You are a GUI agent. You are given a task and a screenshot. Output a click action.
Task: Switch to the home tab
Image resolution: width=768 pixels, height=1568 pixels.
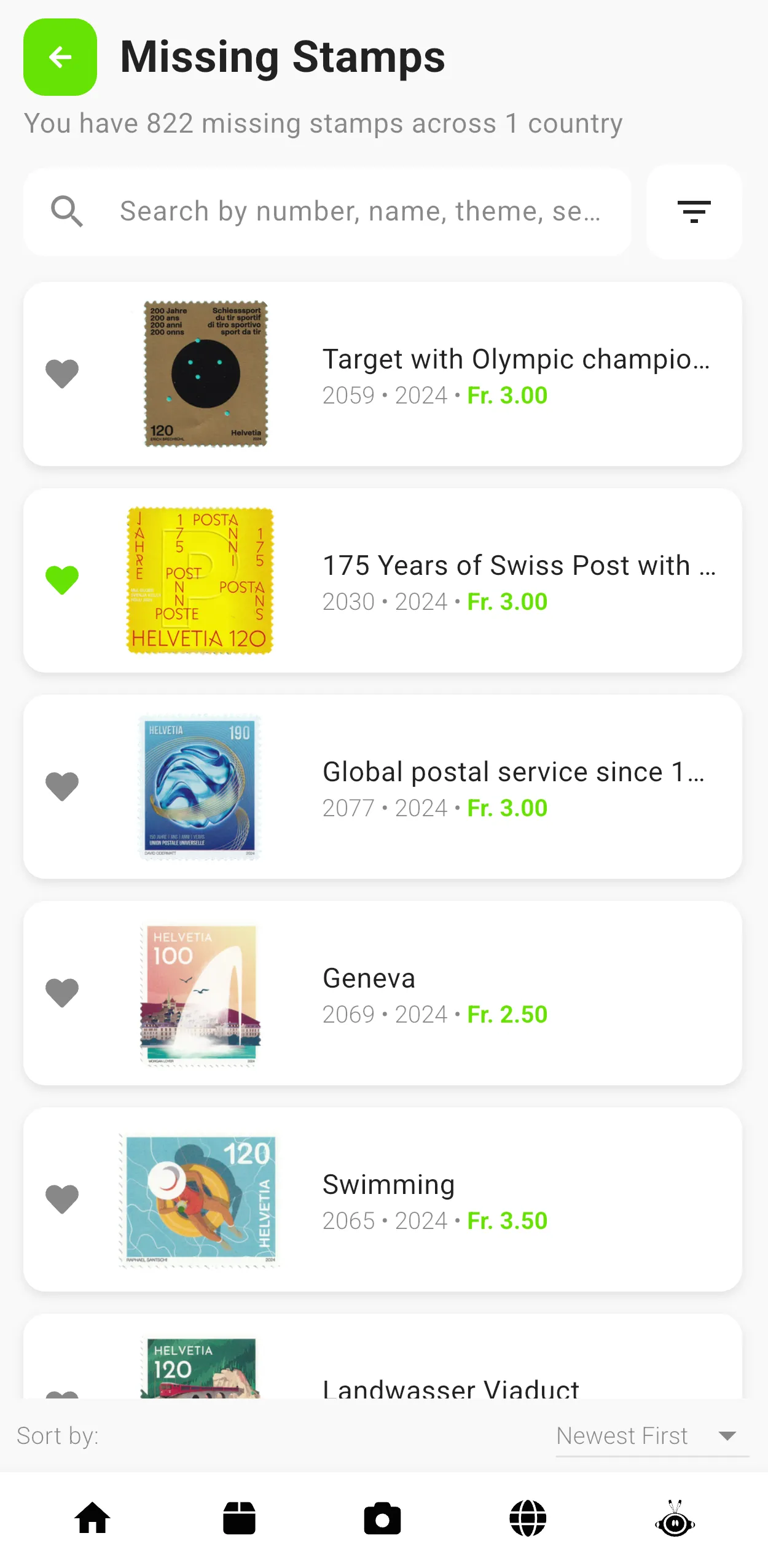pos(93,1518)
